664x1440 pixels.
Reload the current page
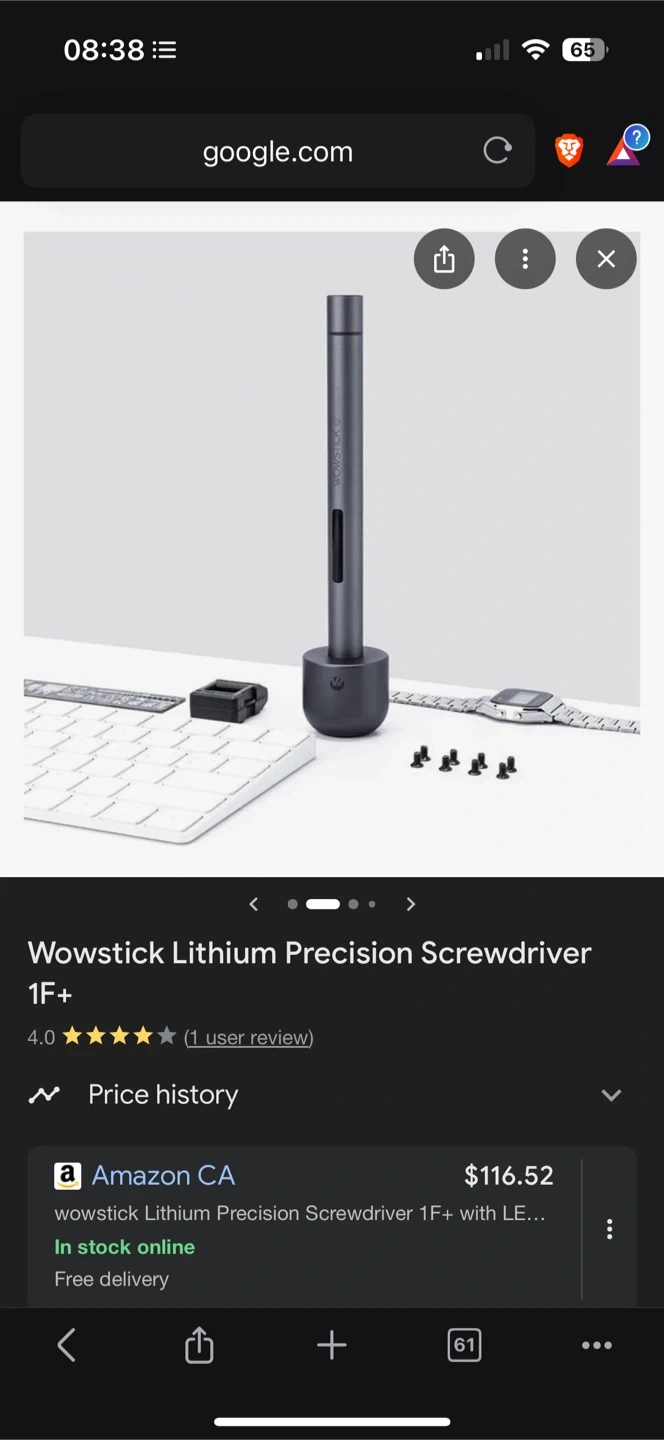coord(497,151)
